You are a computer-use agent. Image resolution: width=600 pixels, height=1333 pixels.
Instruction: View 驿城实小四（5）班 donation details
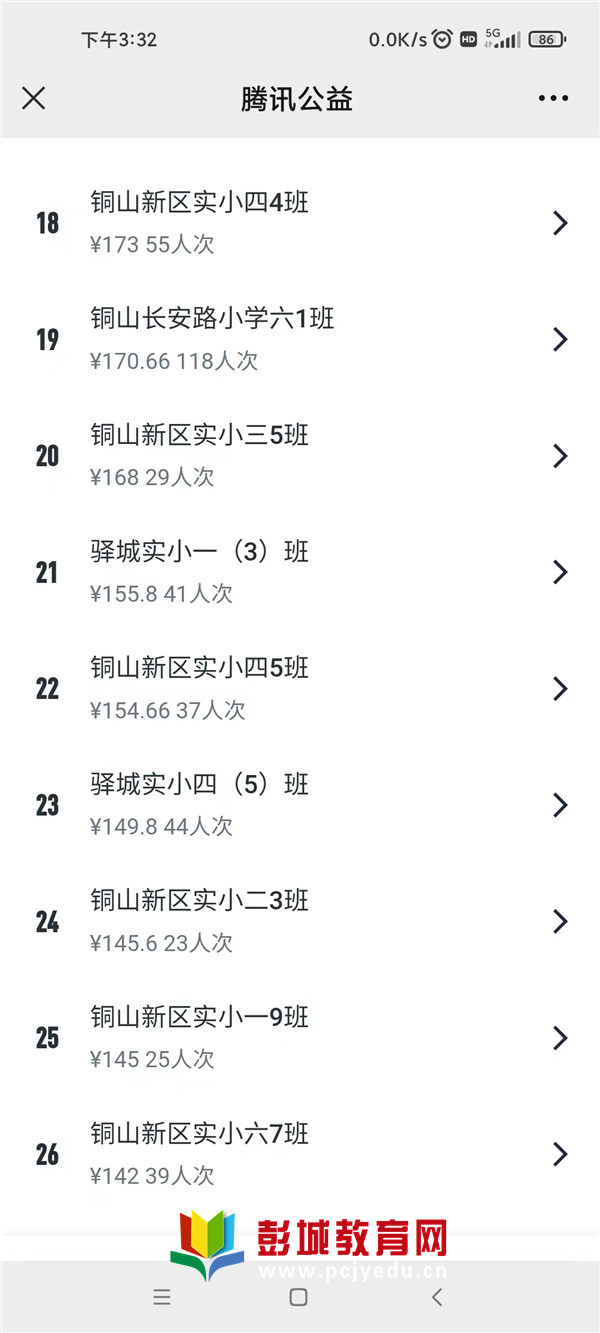tap(300, 804)
